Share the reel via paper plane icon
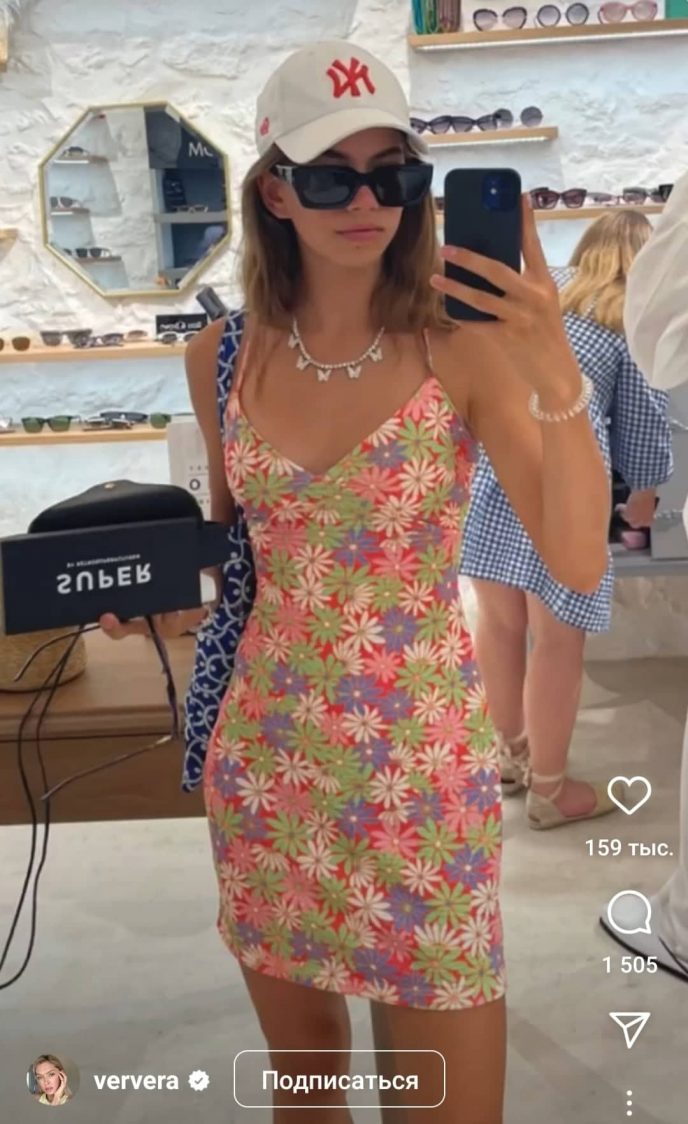Viewport: 688px width, 1124px height. (629, 1029)
